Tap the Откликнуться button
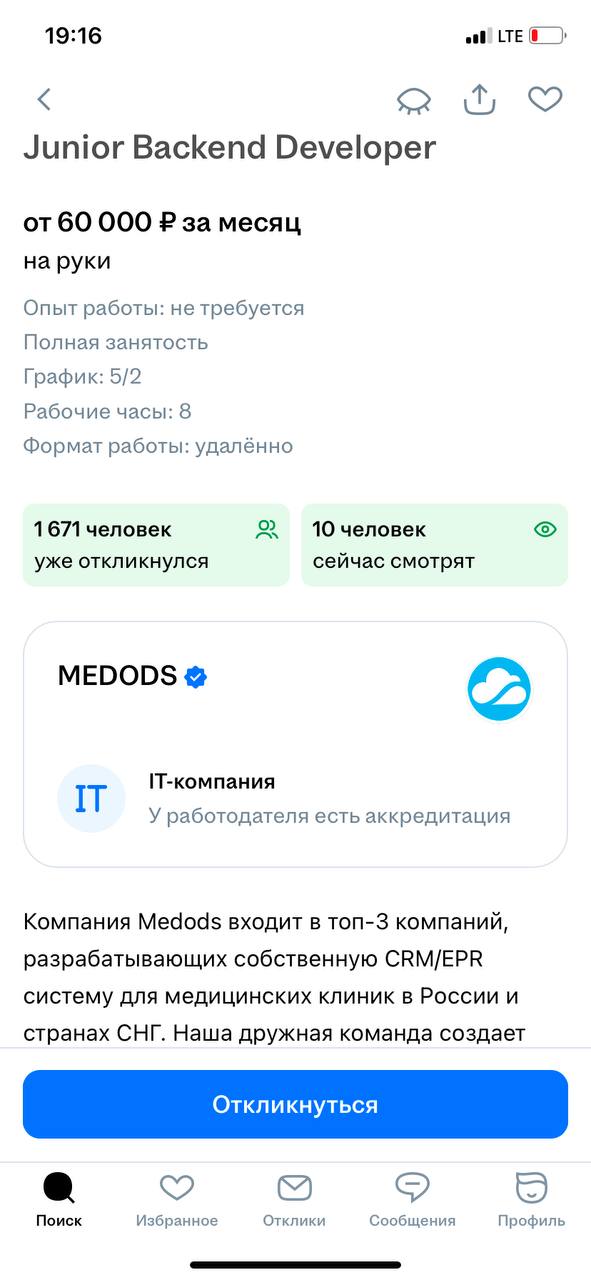Screen dimensions: 591x1280 (295, 1104)
